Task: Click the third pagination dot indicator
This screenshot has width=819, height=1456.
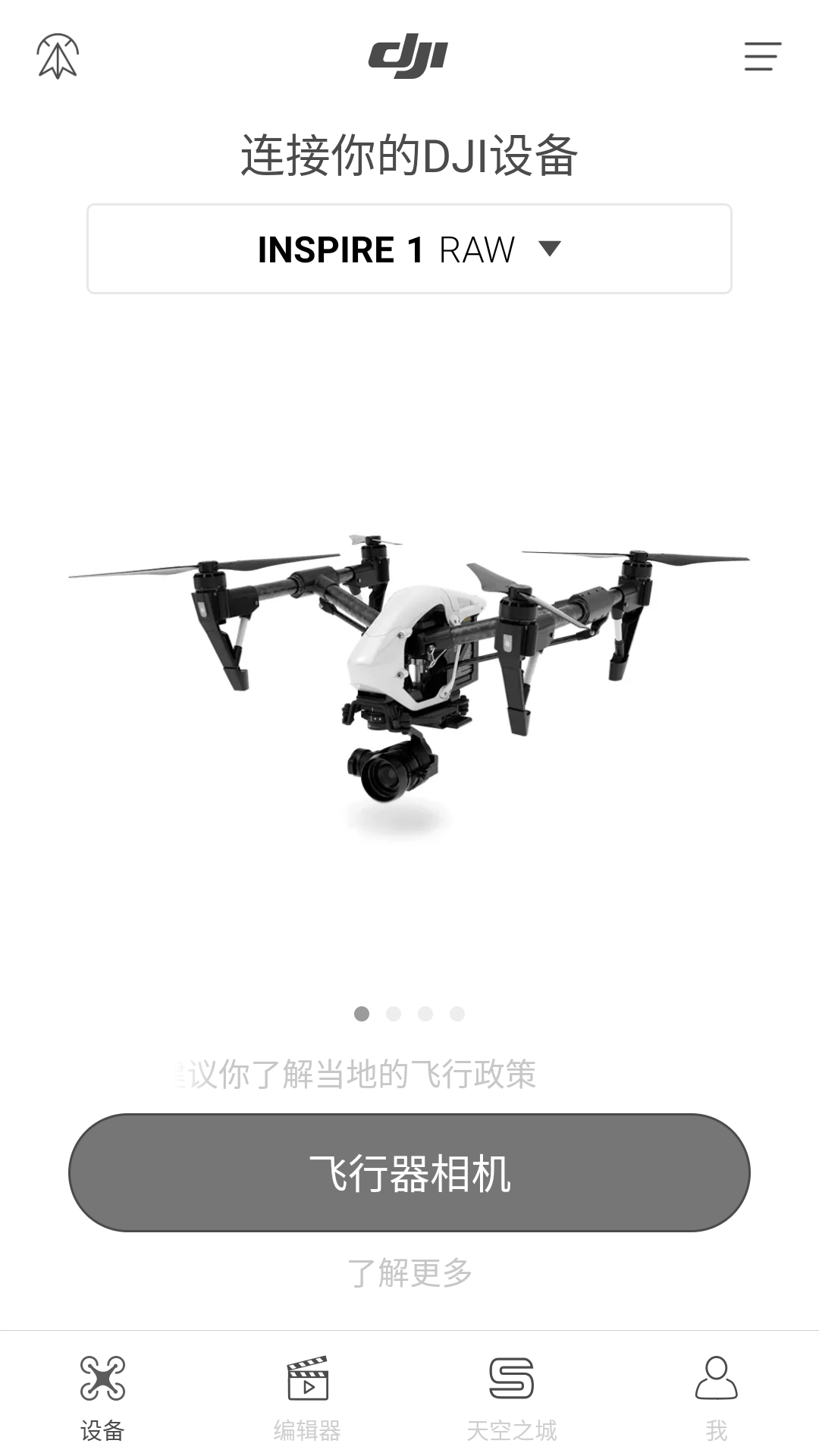Action: pyautogui.click(x=425, y=1012)
